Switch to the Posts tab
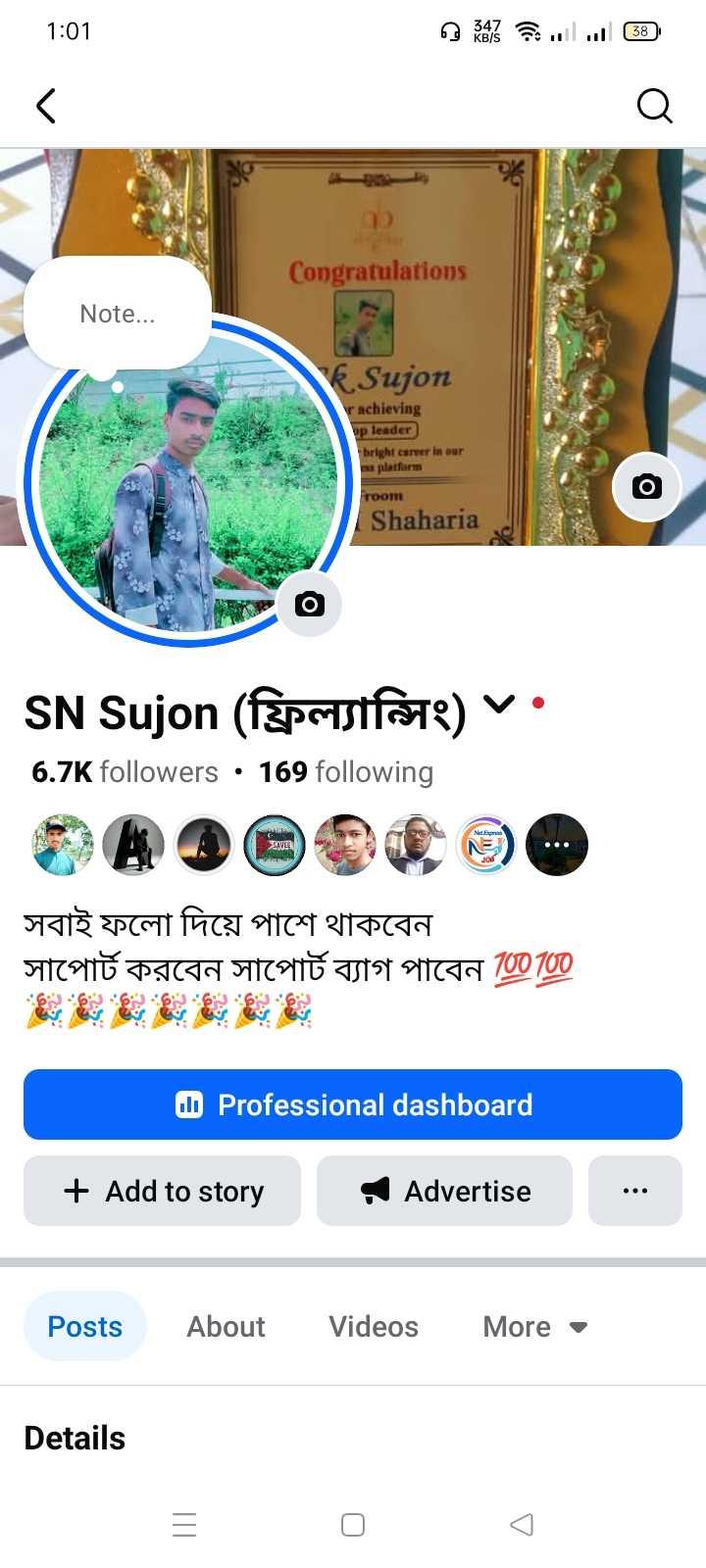This screenshot has width=706, height=1568. click(x=85, y=1326)
